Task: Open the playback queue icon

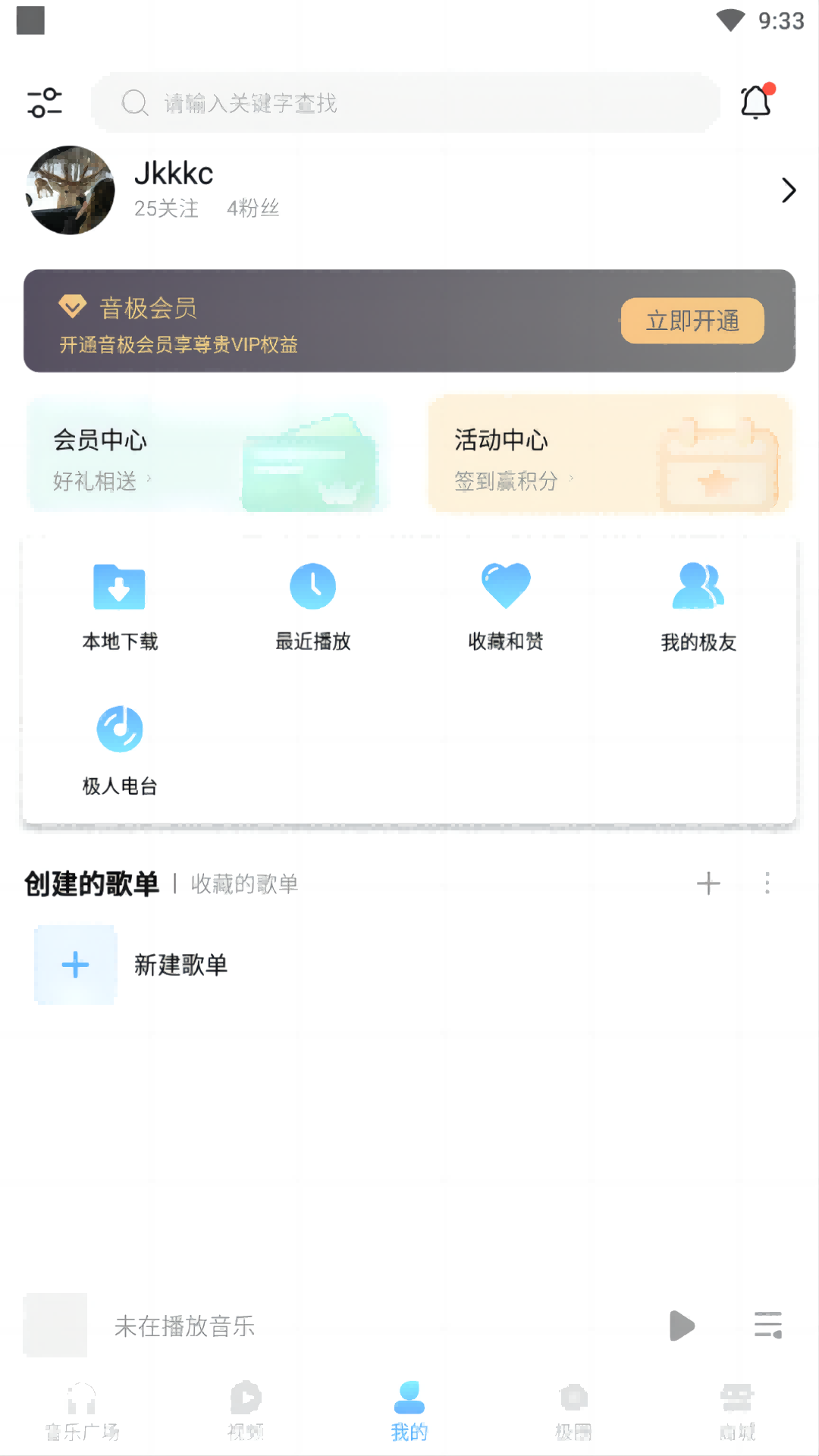Action: coord(767,1326)
